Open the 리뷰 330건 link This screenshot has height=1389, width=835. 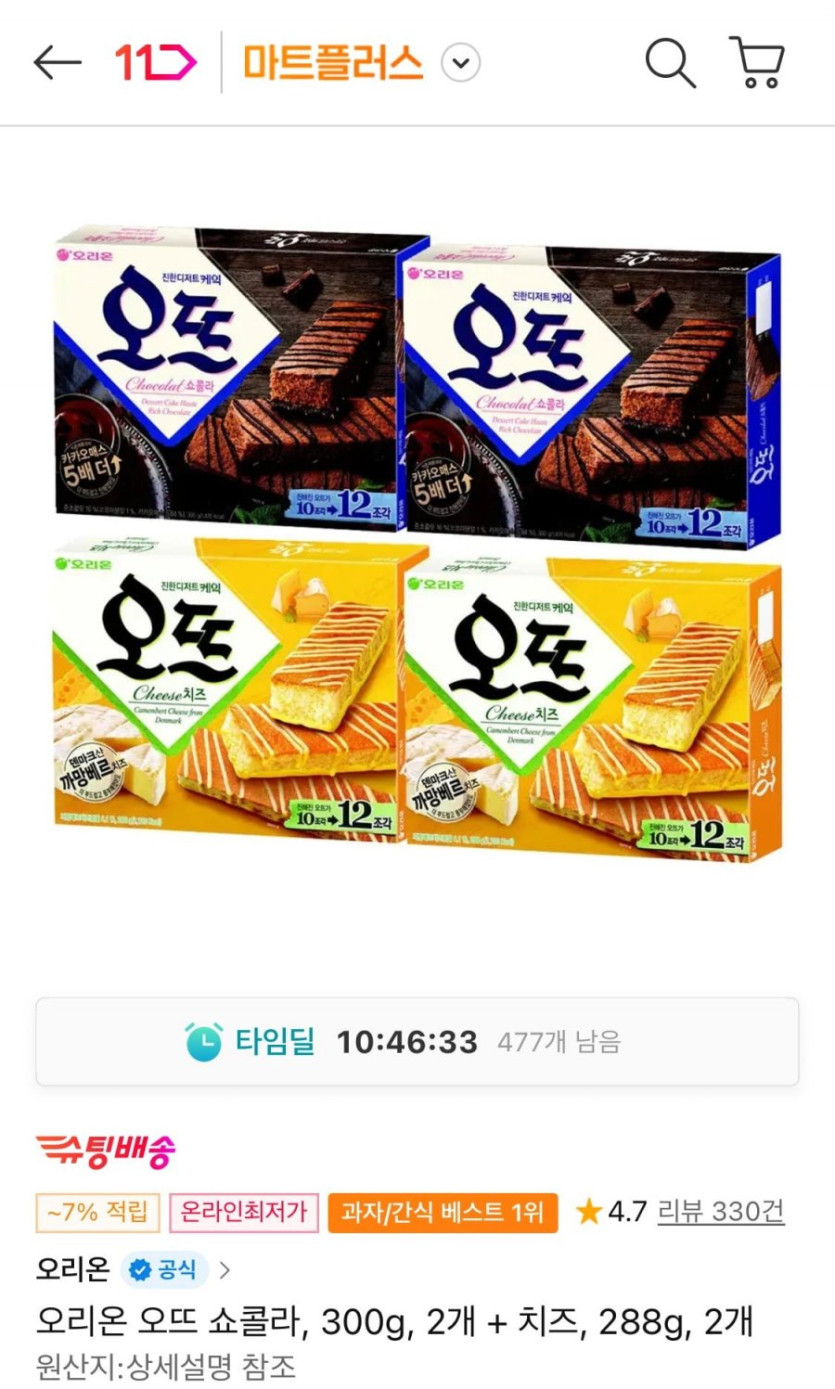pos(720,1212)
